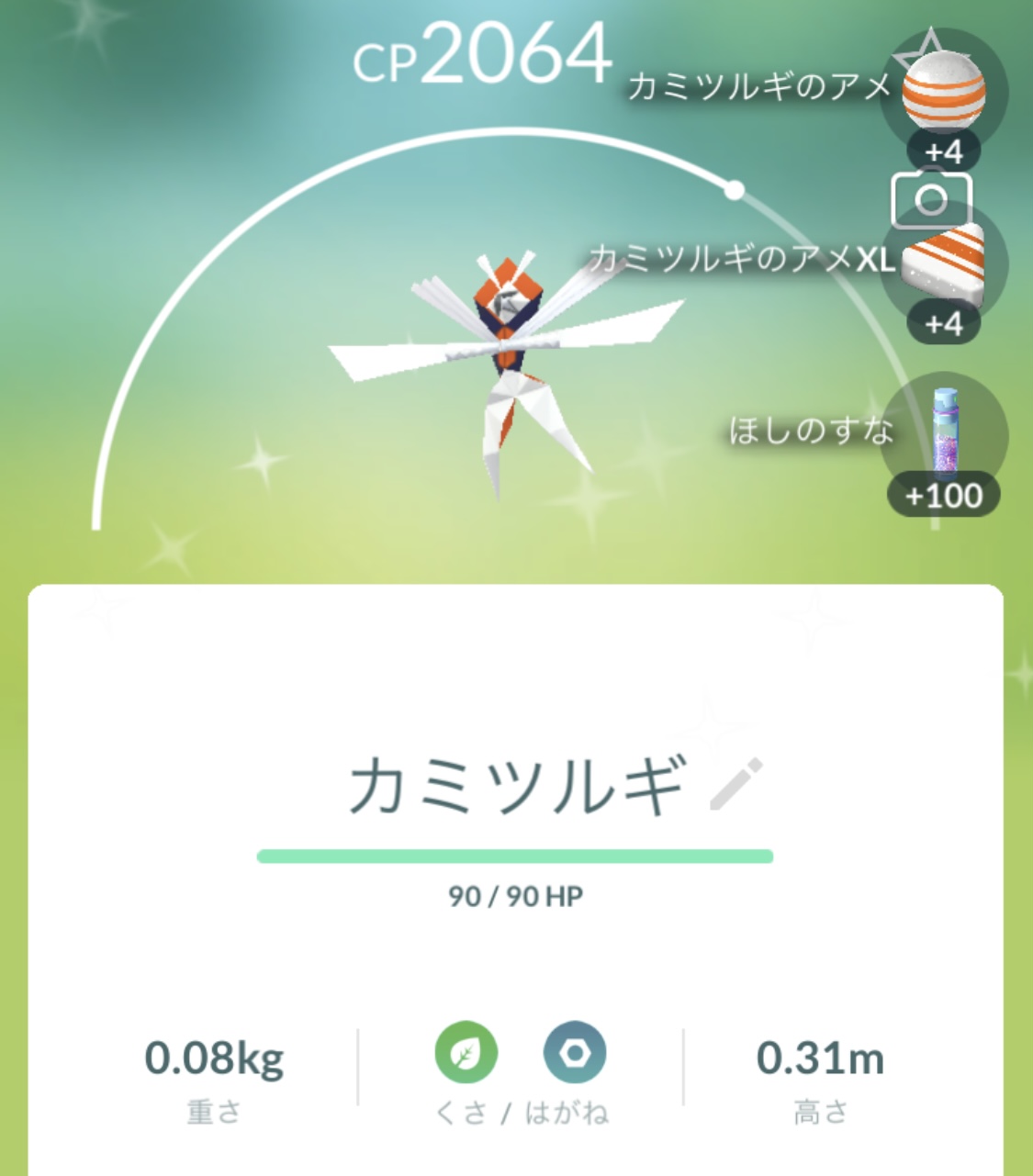Open the camera for AR photo
1033x1176 pixels.
pyautogui.click(x=930, y=198)
